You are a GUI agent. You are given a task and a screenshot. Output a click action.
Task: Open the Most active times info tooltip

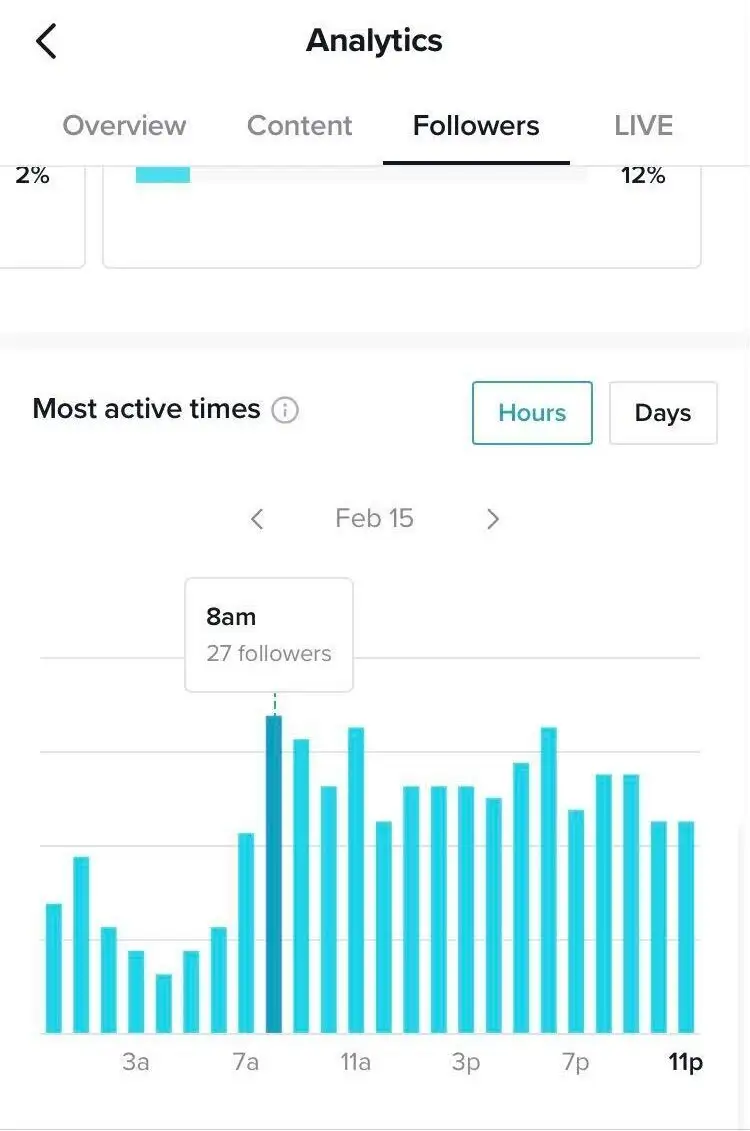tap(285, 410)
